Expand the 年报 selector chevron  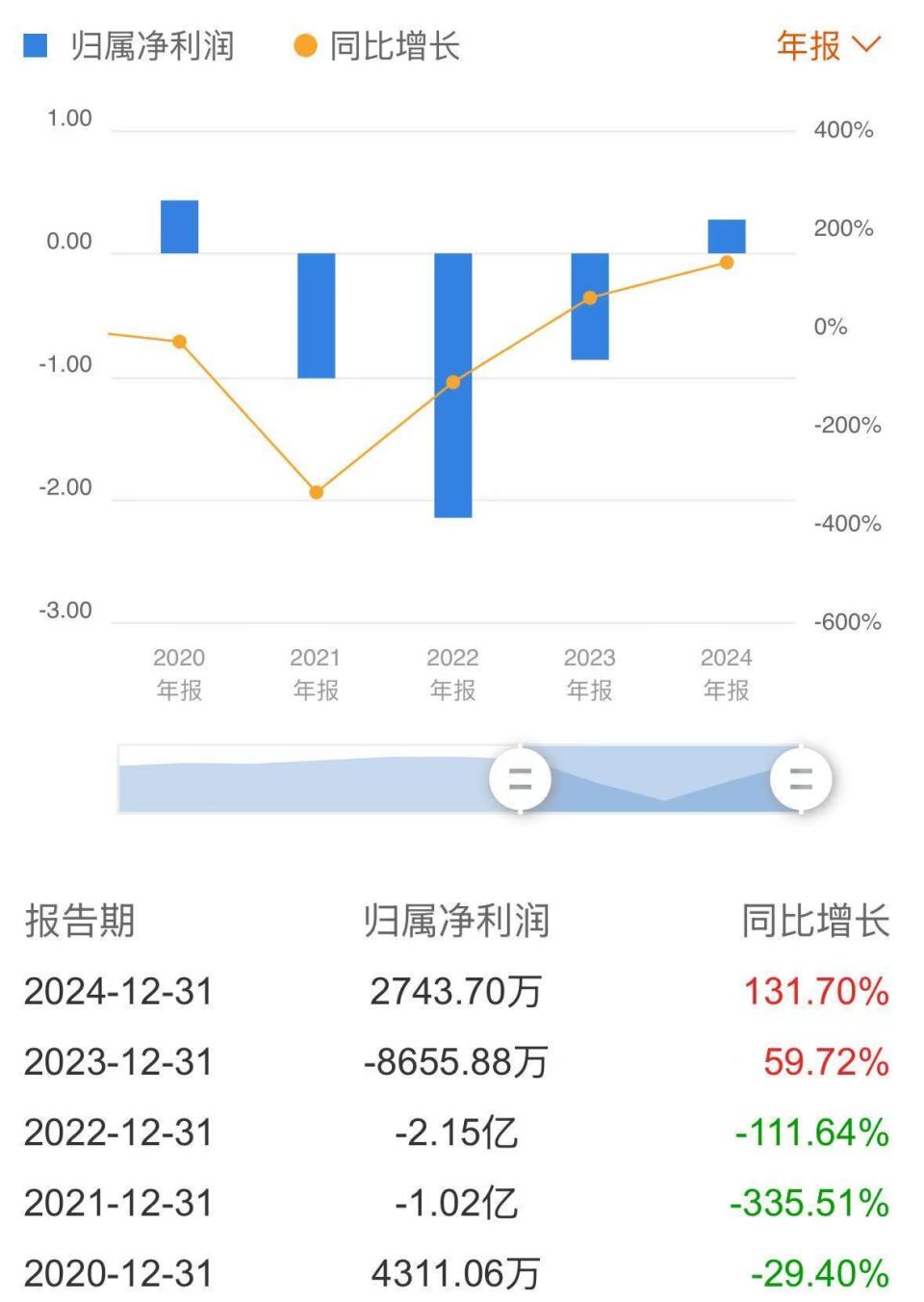[x=869, y=43]
